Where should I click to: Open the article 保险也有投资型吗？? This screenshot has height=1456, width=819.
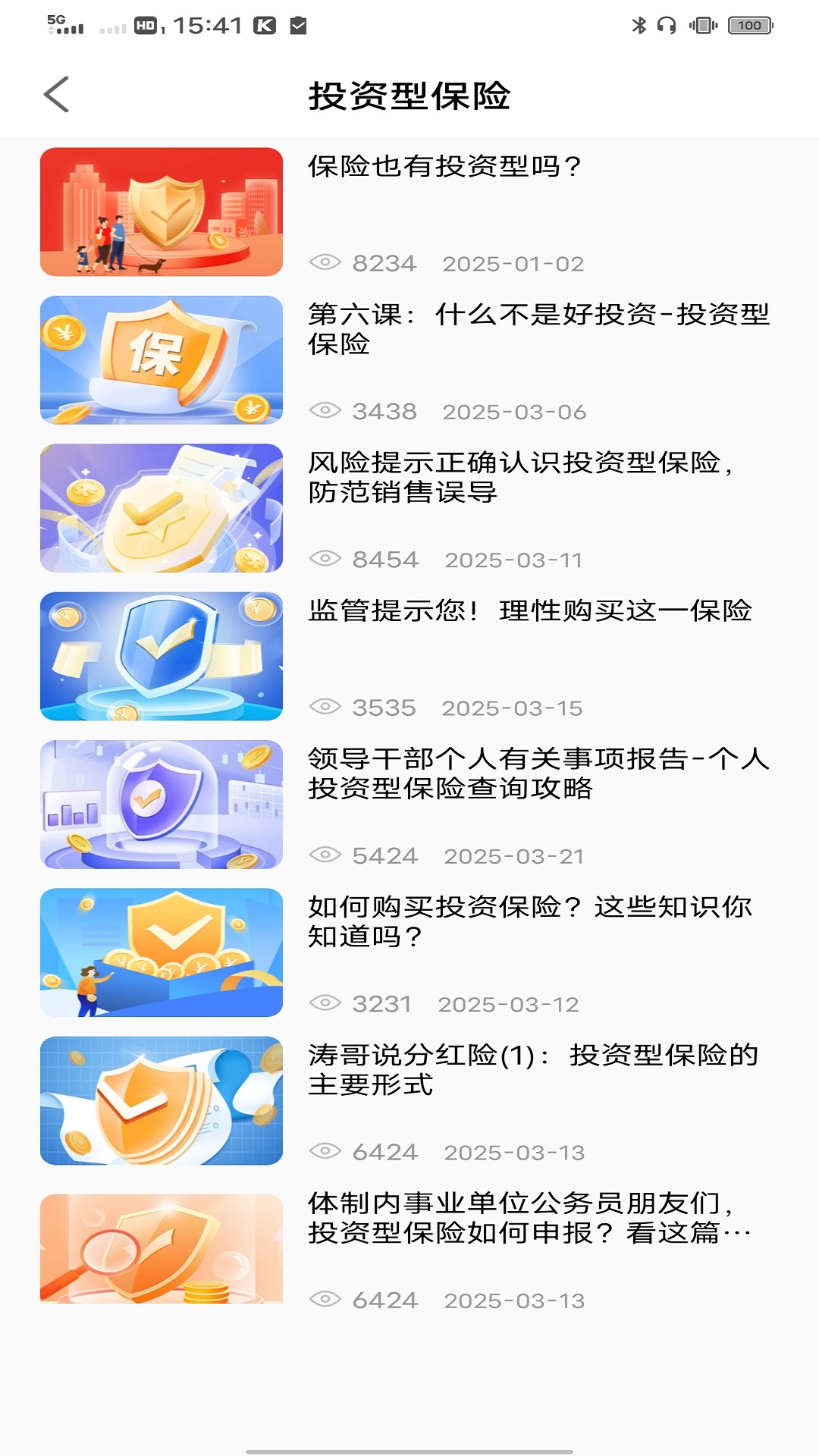pyautogui.click(x=444, y=165)
